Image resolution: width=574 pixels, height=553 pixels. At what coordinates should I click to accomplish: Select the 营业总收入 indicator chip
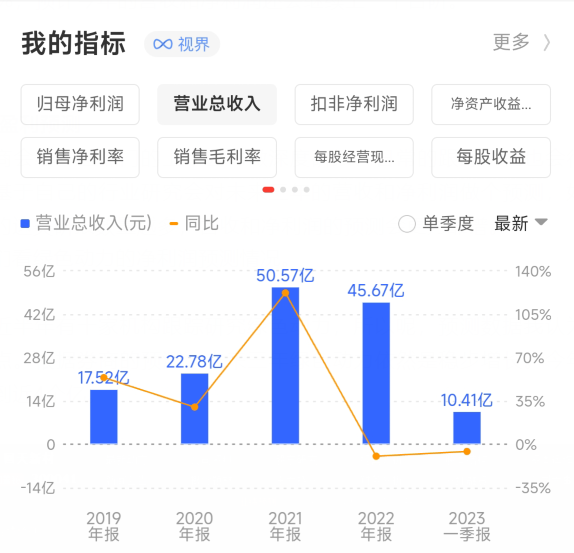217,104
